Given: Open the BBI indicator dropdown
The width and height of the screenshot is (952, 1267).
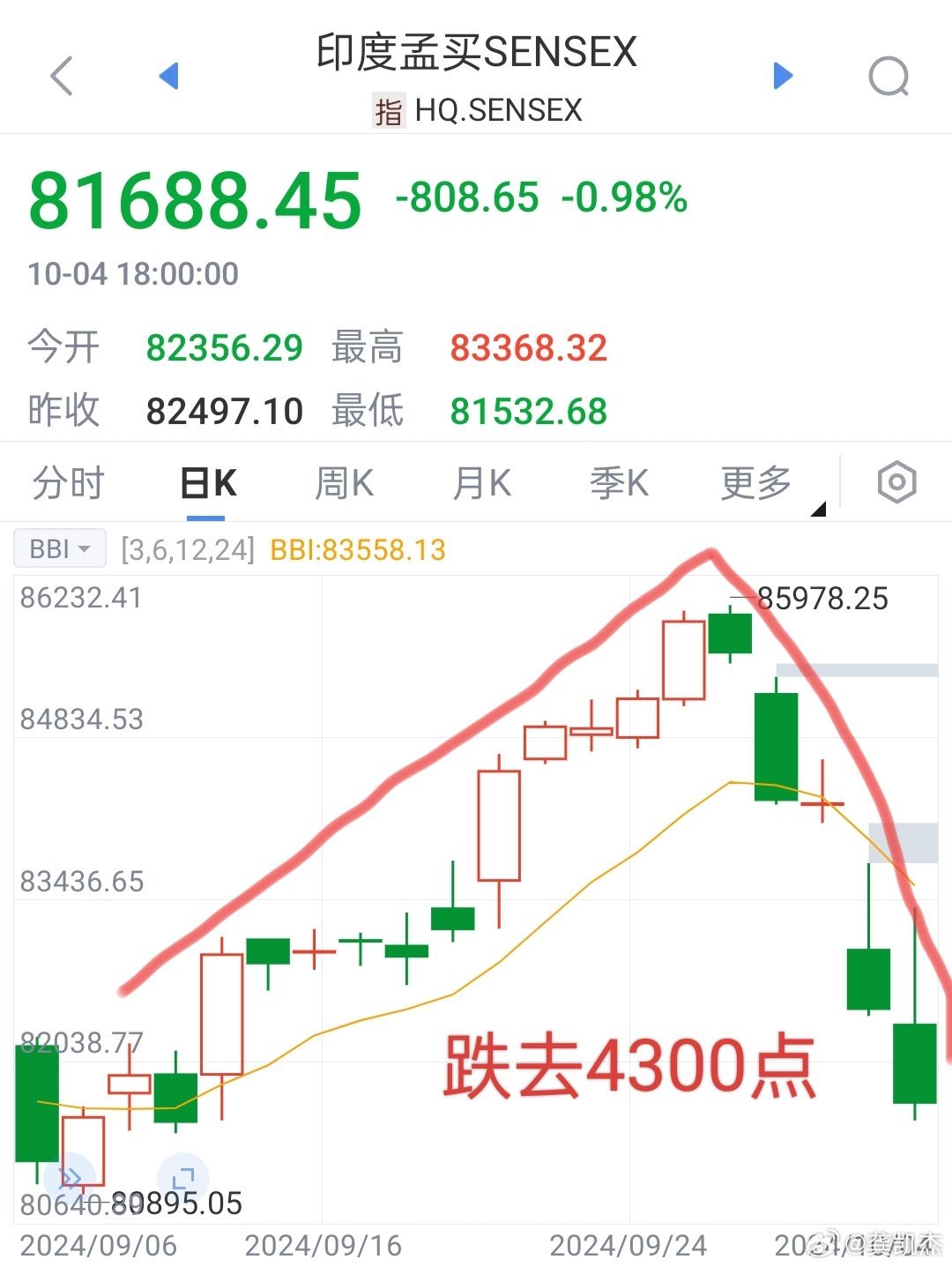Looking at the screenshot, I should [58, 548].
